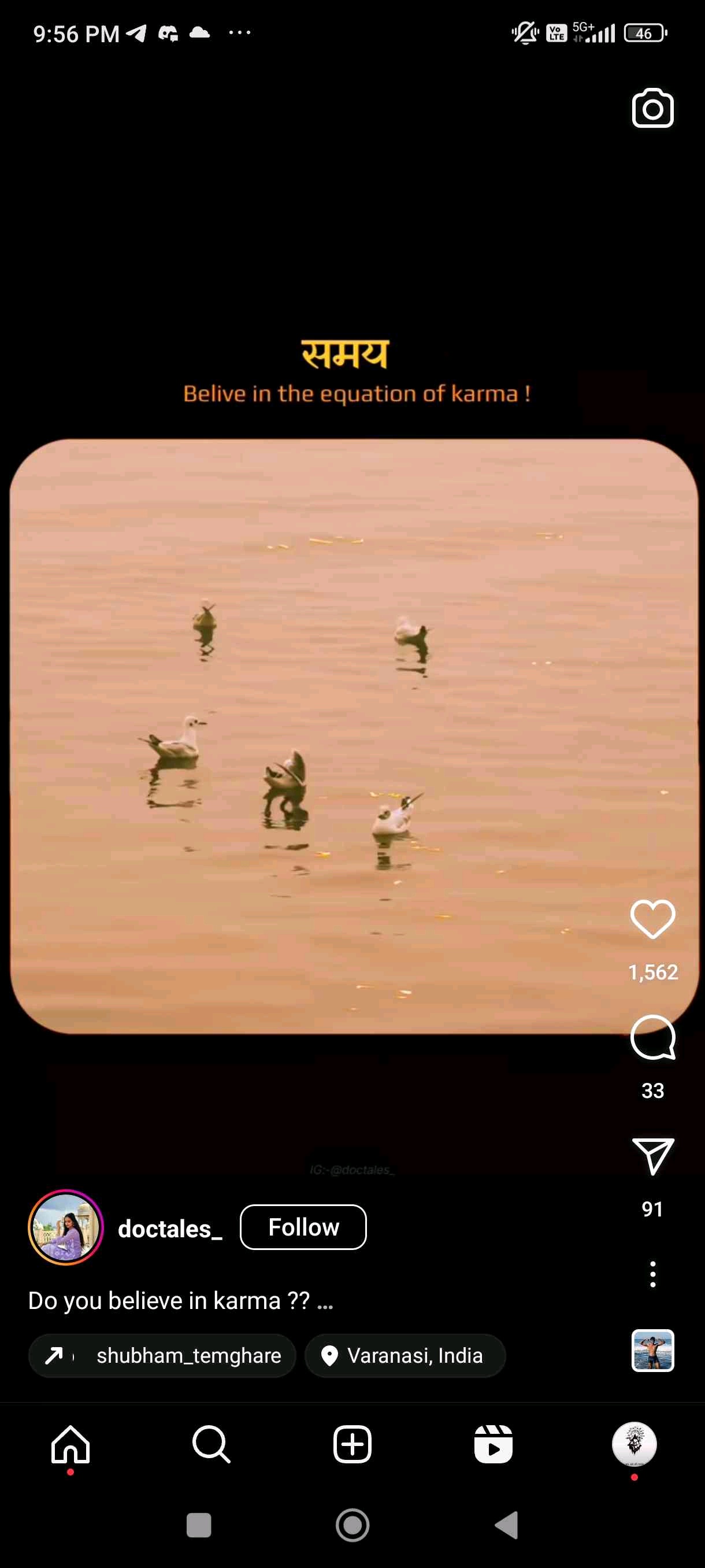705x1568 pixels.
Task: Follow the doctales_ account
Action: [303, 1227]
